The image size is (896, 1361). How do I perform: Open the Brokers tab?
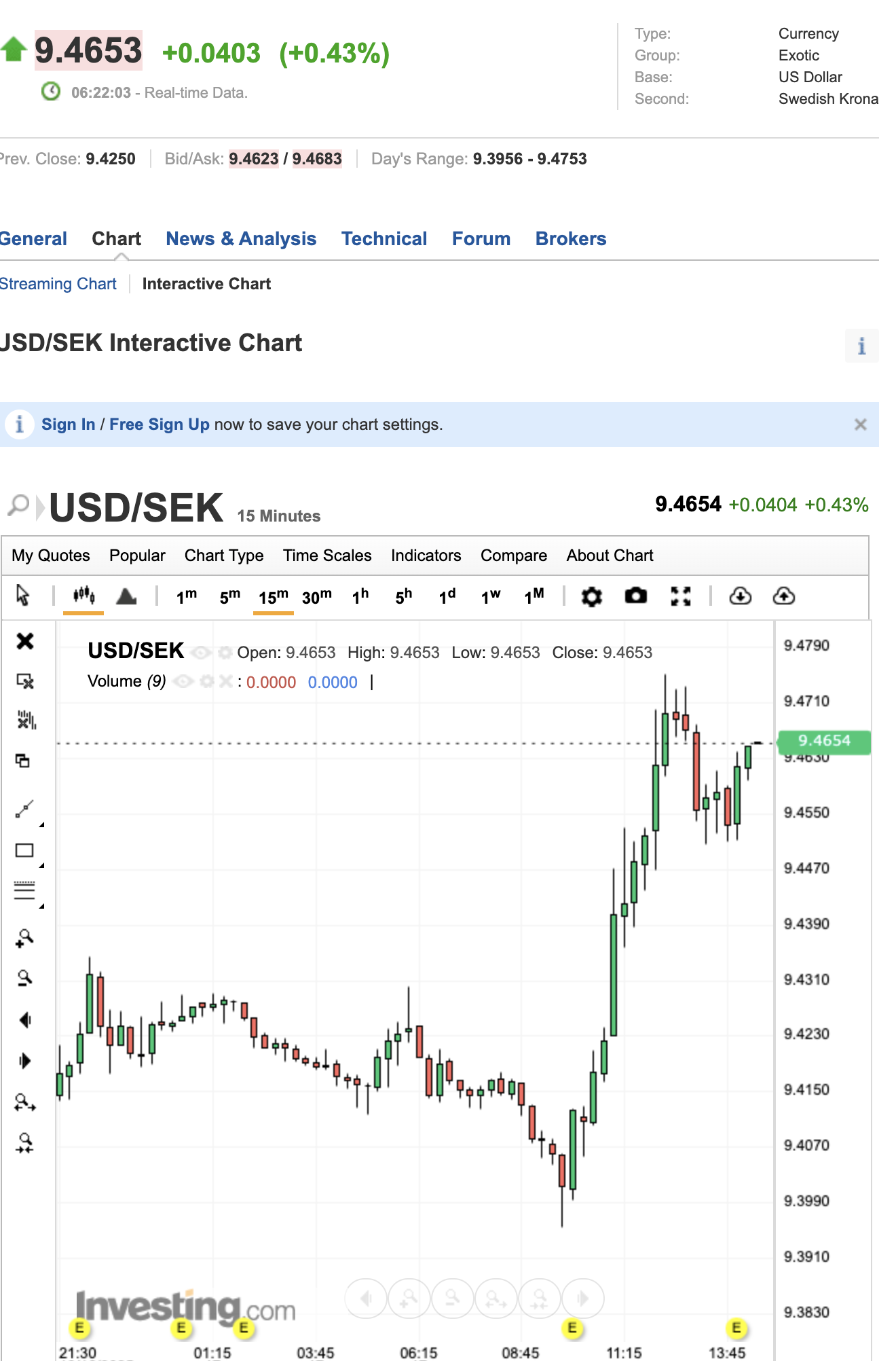(570, 239)
